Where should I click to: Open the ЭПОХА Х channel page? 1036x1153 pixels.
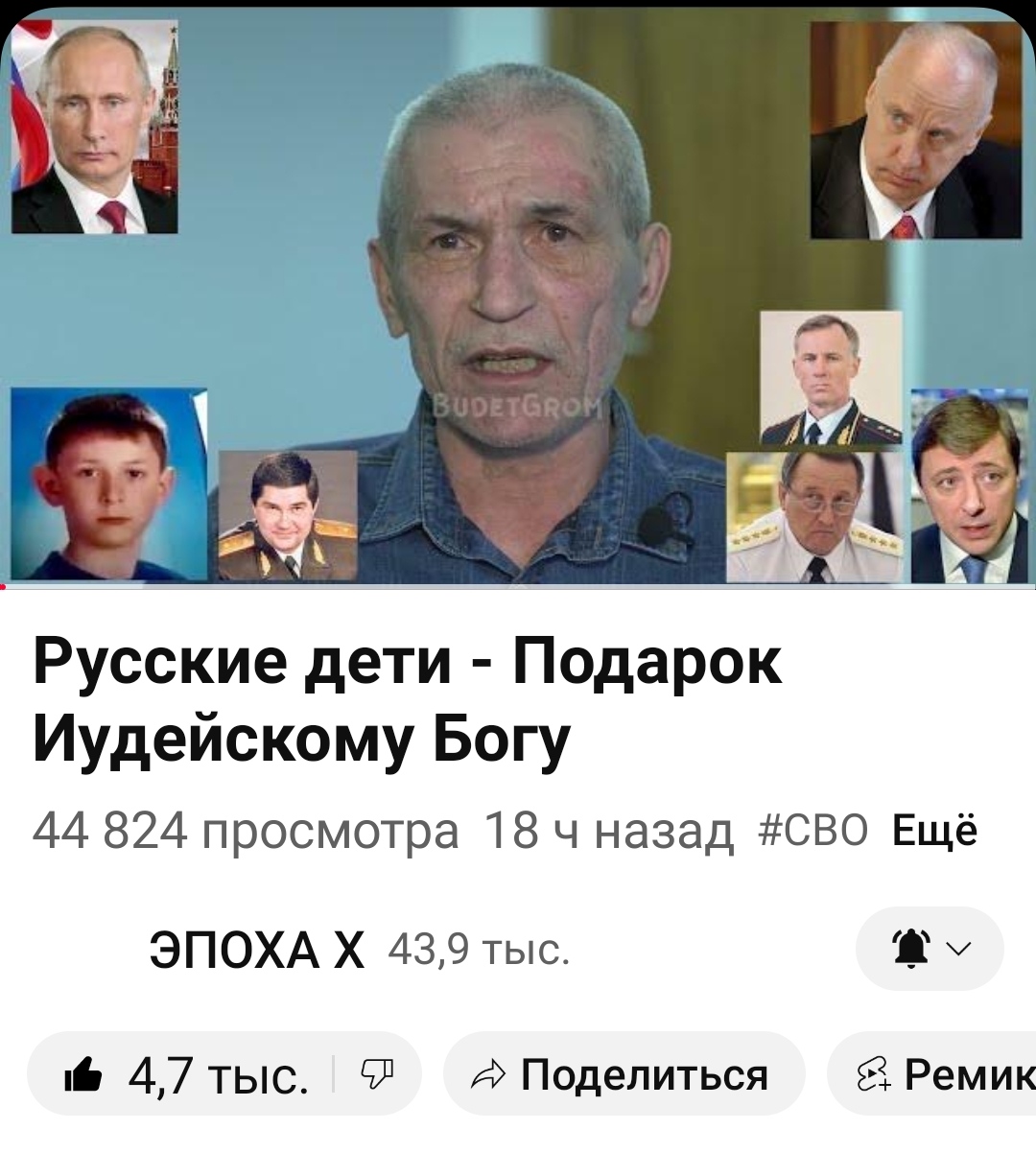click(x=257, y=951)
